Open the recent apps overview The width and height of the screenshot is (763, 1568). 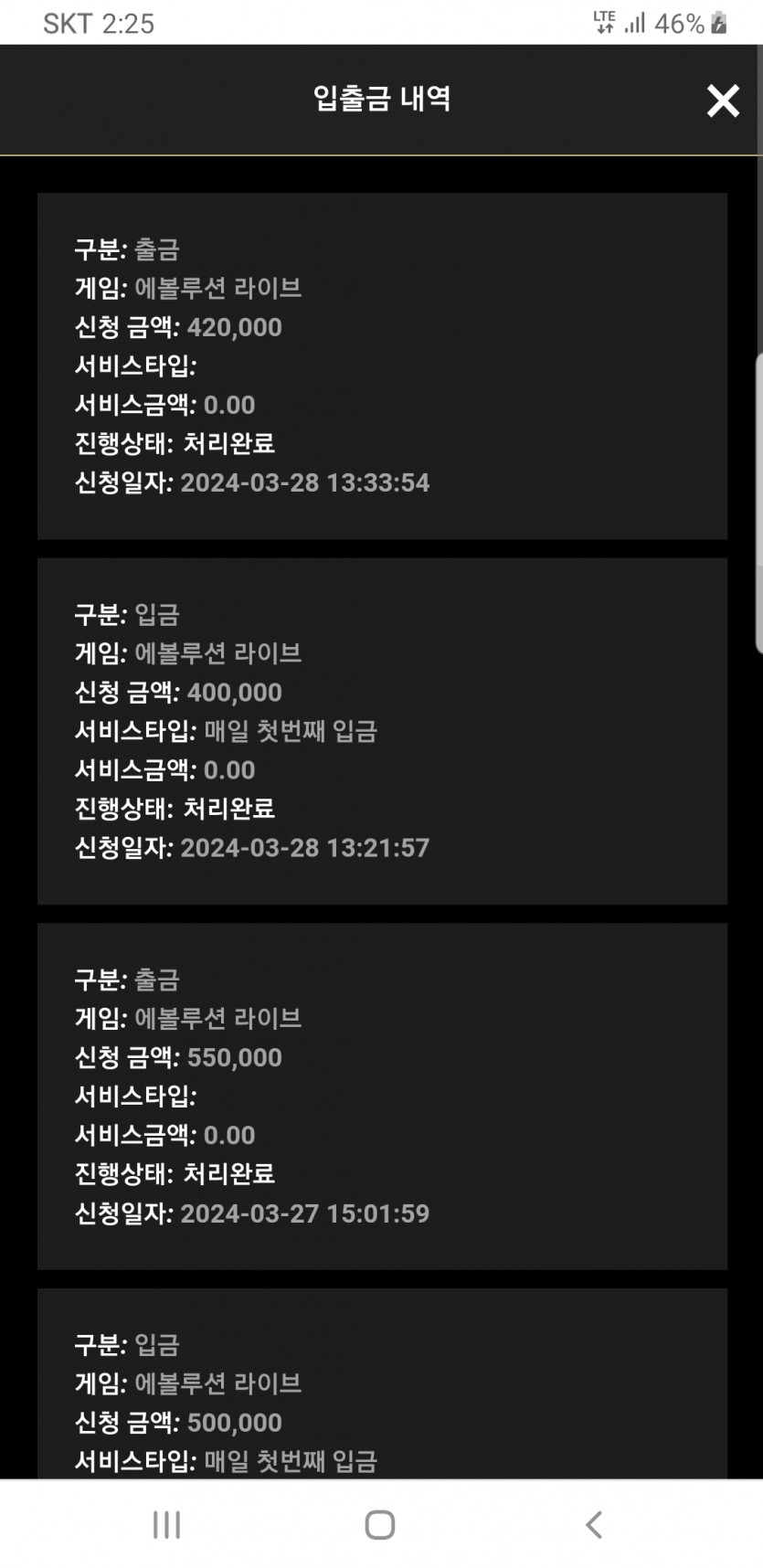[x=166, y=1524]
